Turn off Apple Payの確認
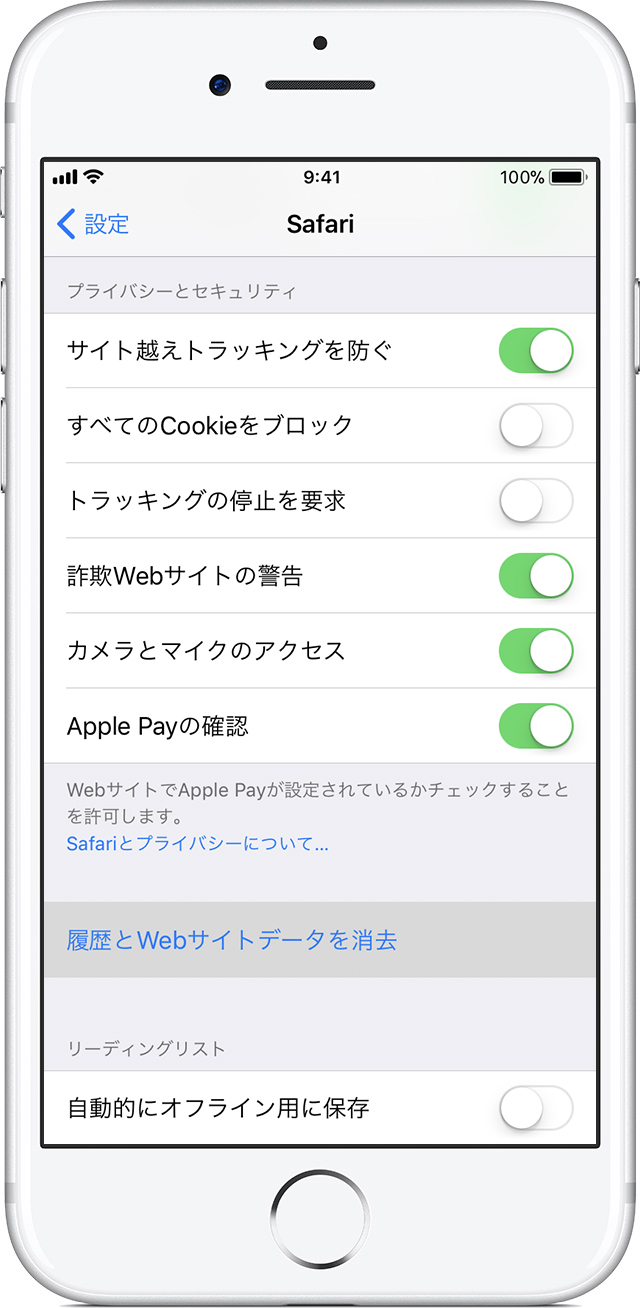640x1308 pixels. coord(536,726)
